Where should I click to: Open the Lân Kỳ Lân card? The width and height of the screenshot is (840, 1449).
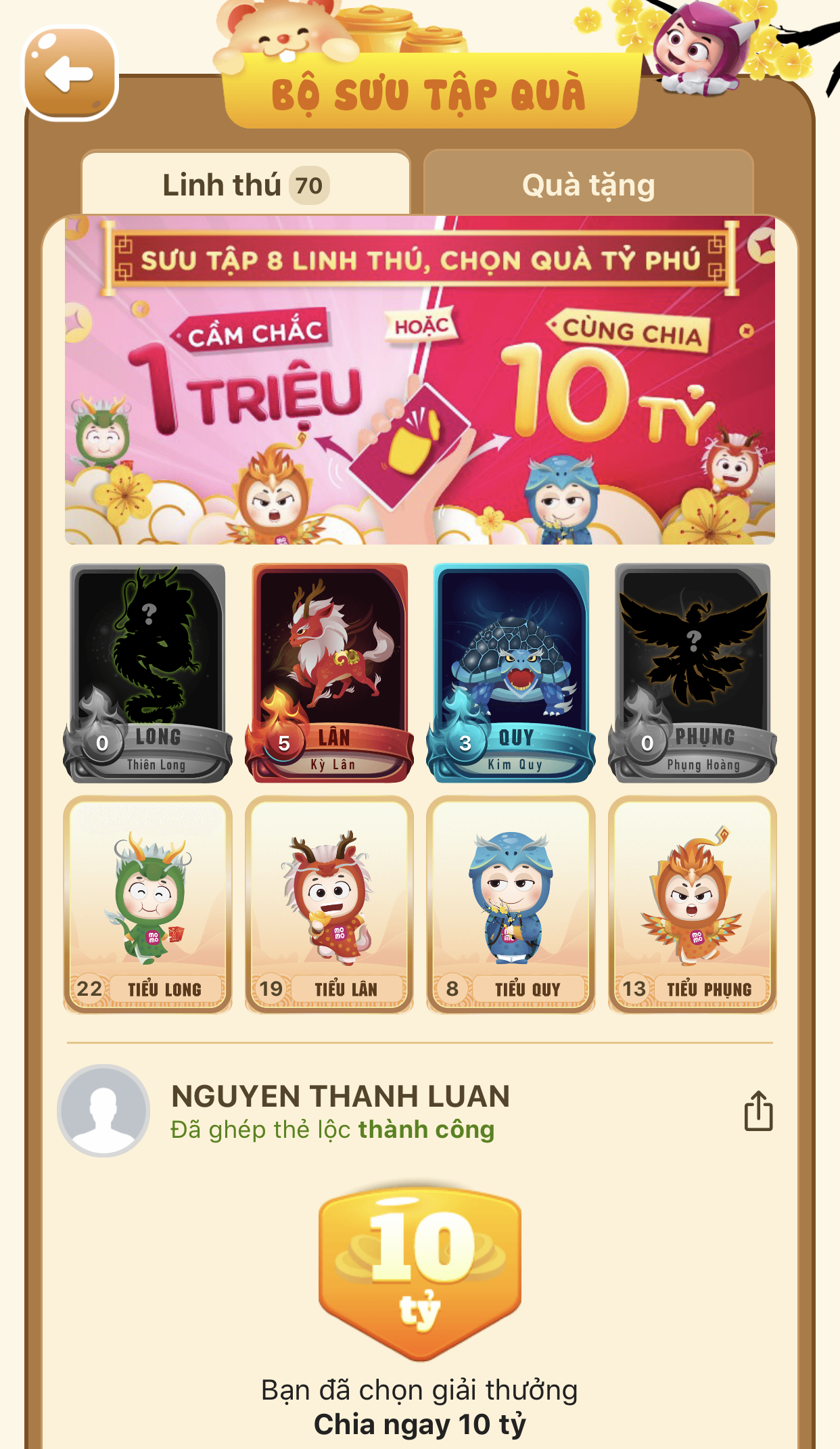coord(329,672)
